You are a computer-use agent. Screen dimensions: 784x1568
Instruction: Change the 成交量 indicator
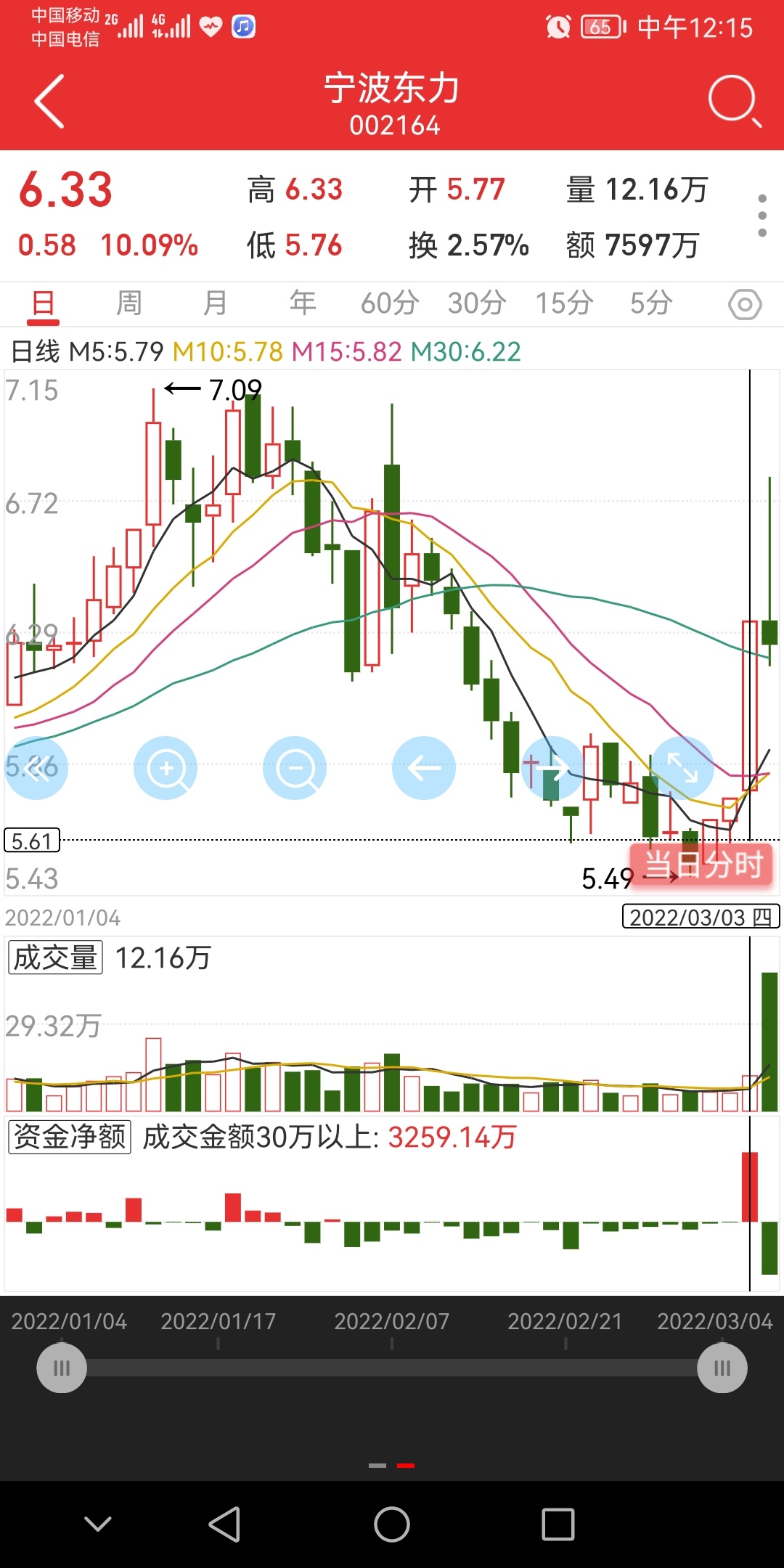click(55, 957)
